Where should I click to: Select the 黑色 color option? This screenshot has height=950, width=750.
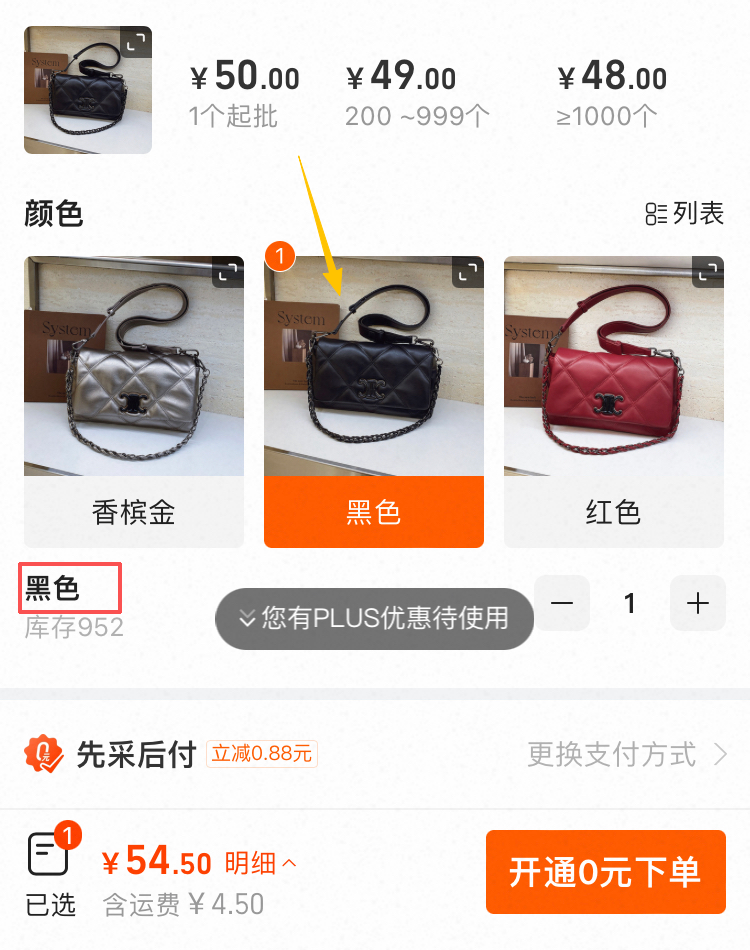[x=374, y=512]
